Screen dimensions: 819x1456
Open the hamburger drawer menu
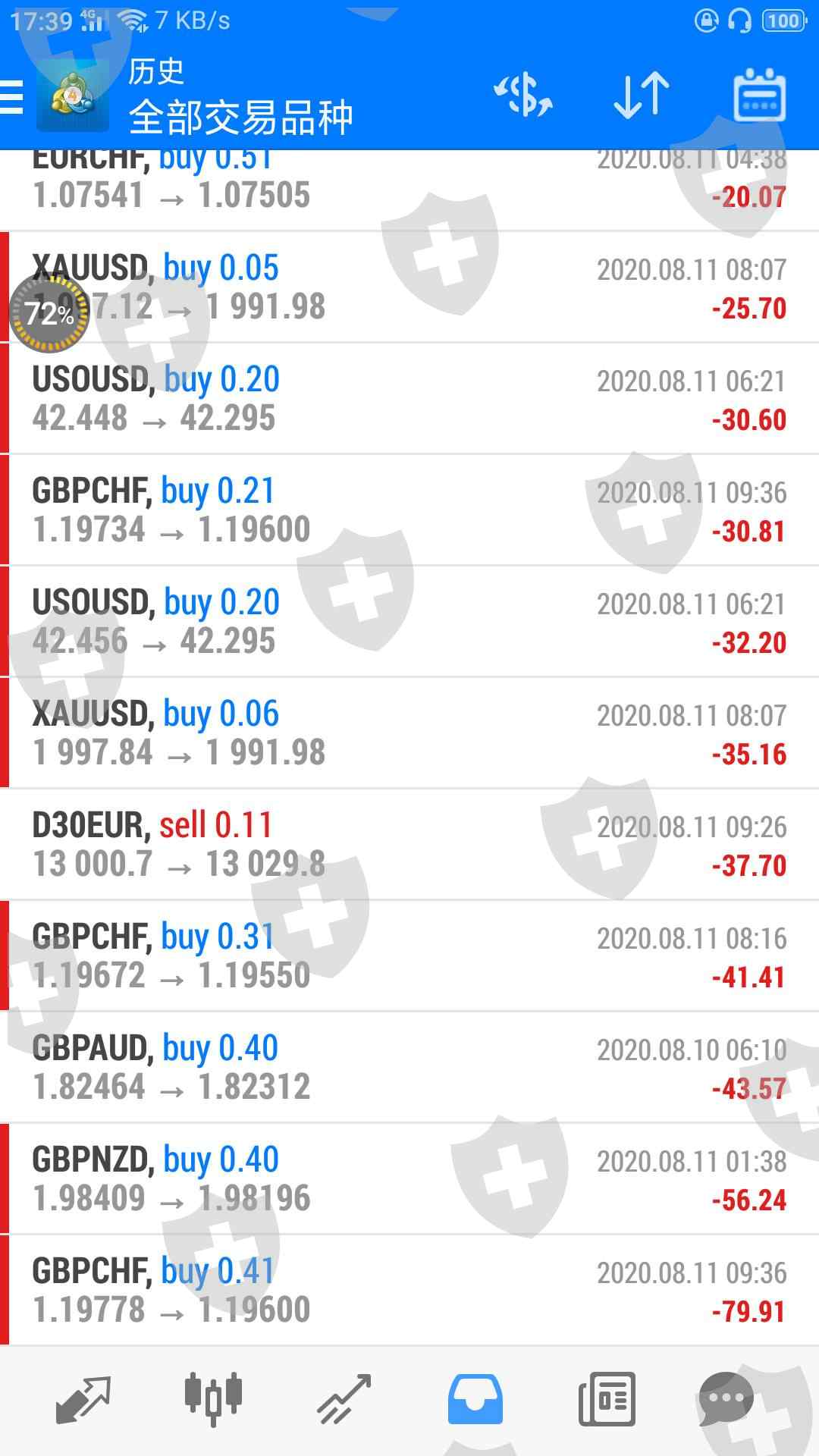pyautogui.click(x=14, y=97)
